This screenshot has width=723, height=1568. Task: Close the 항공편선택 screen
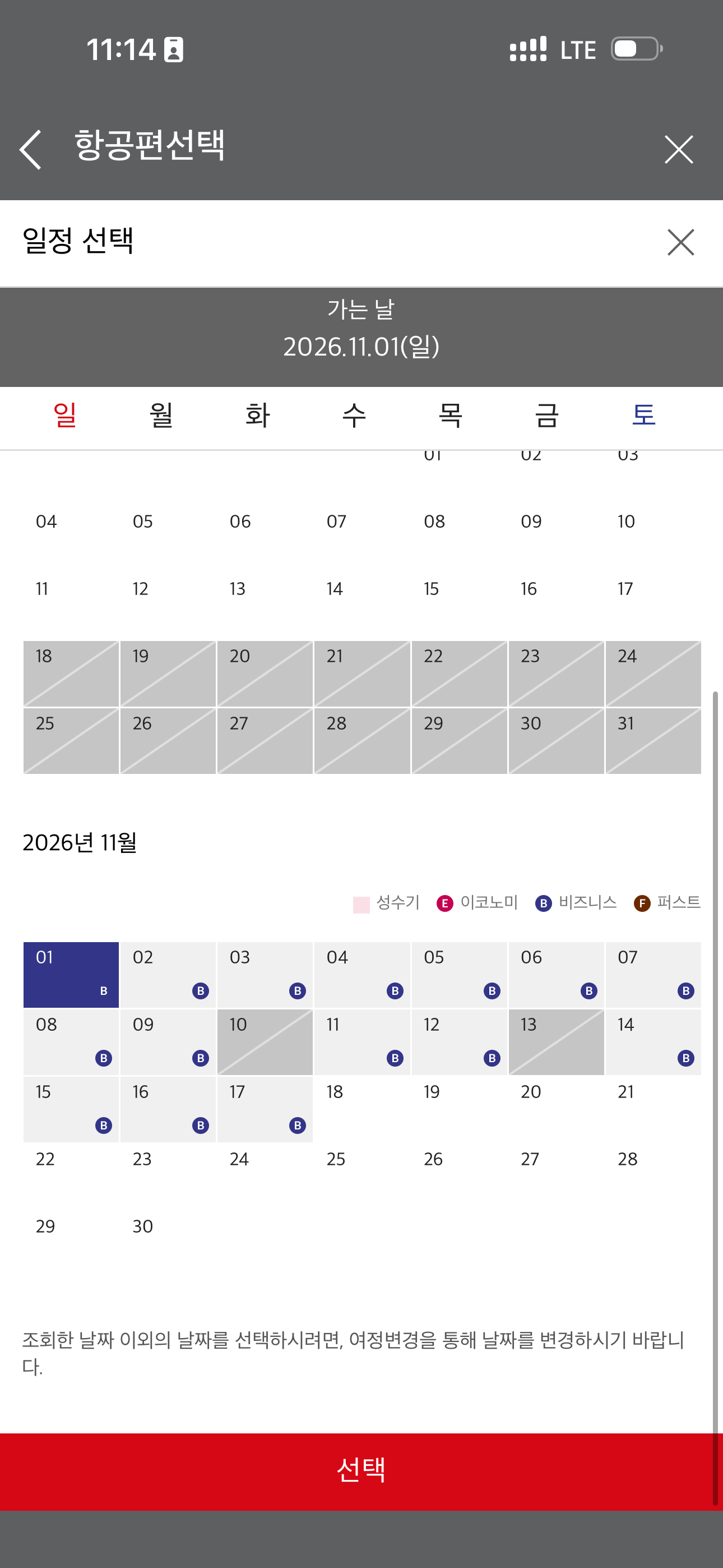pos(679,149)
